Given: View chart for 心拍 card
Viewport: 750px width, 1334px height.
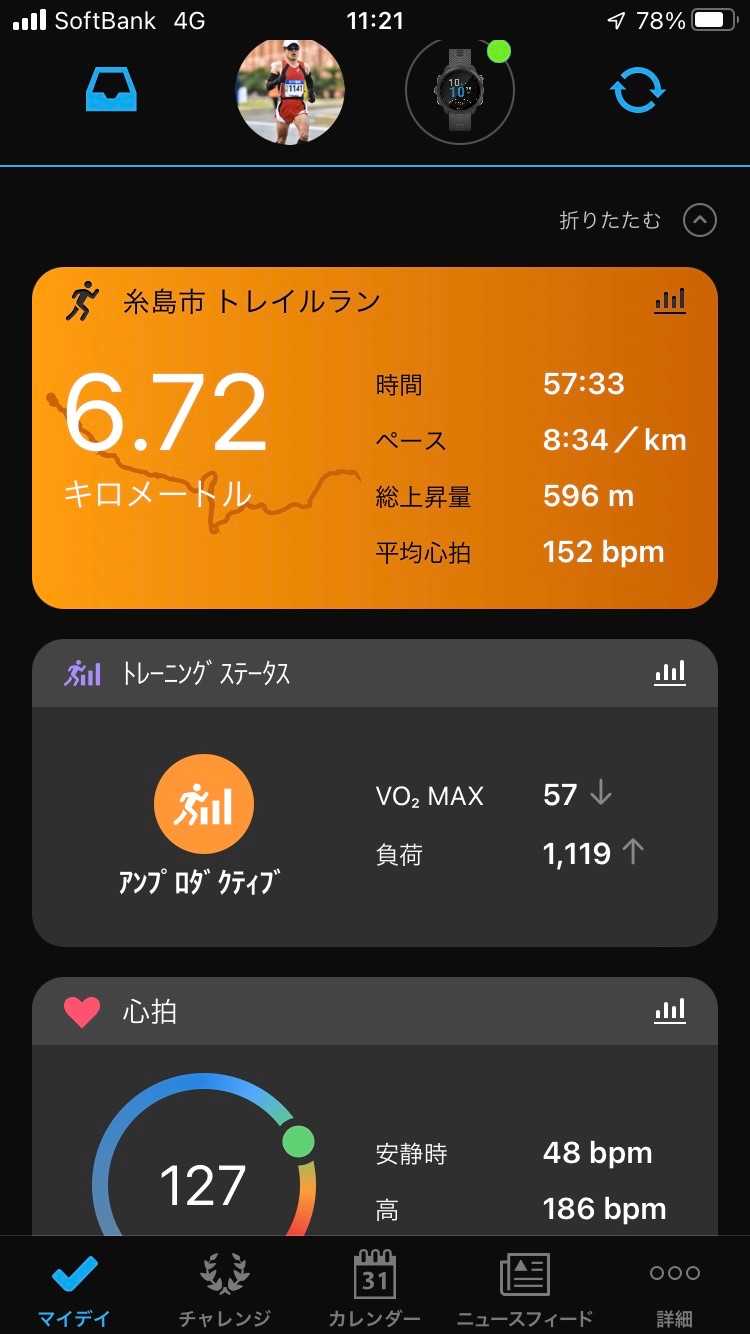Looking at the screenshot, I should coord(670,1011).
